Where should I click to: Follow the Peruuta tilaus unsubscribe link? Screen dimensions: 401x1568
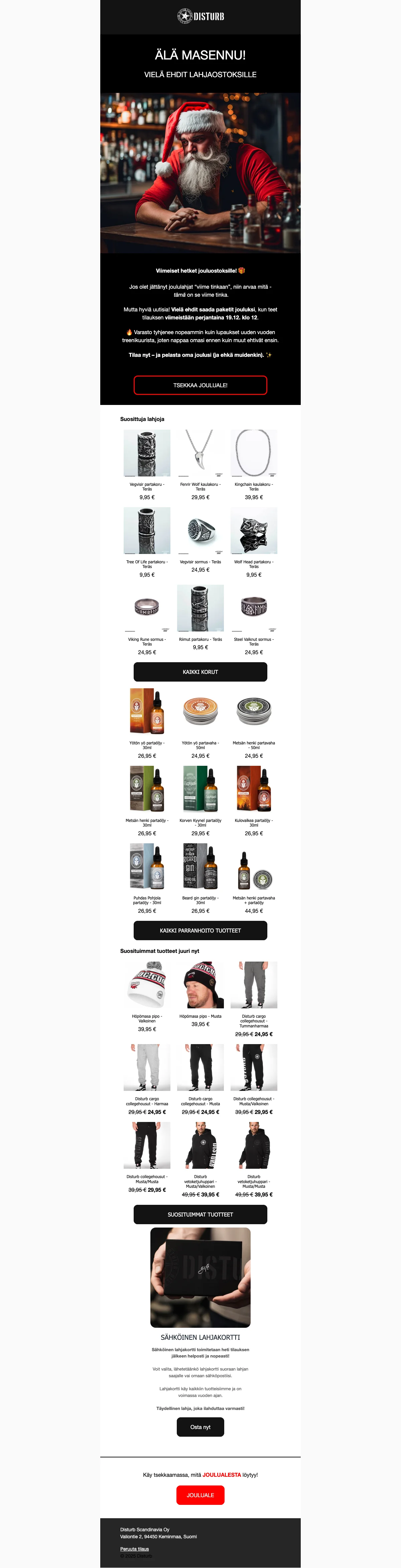[x=134, y=1549]
